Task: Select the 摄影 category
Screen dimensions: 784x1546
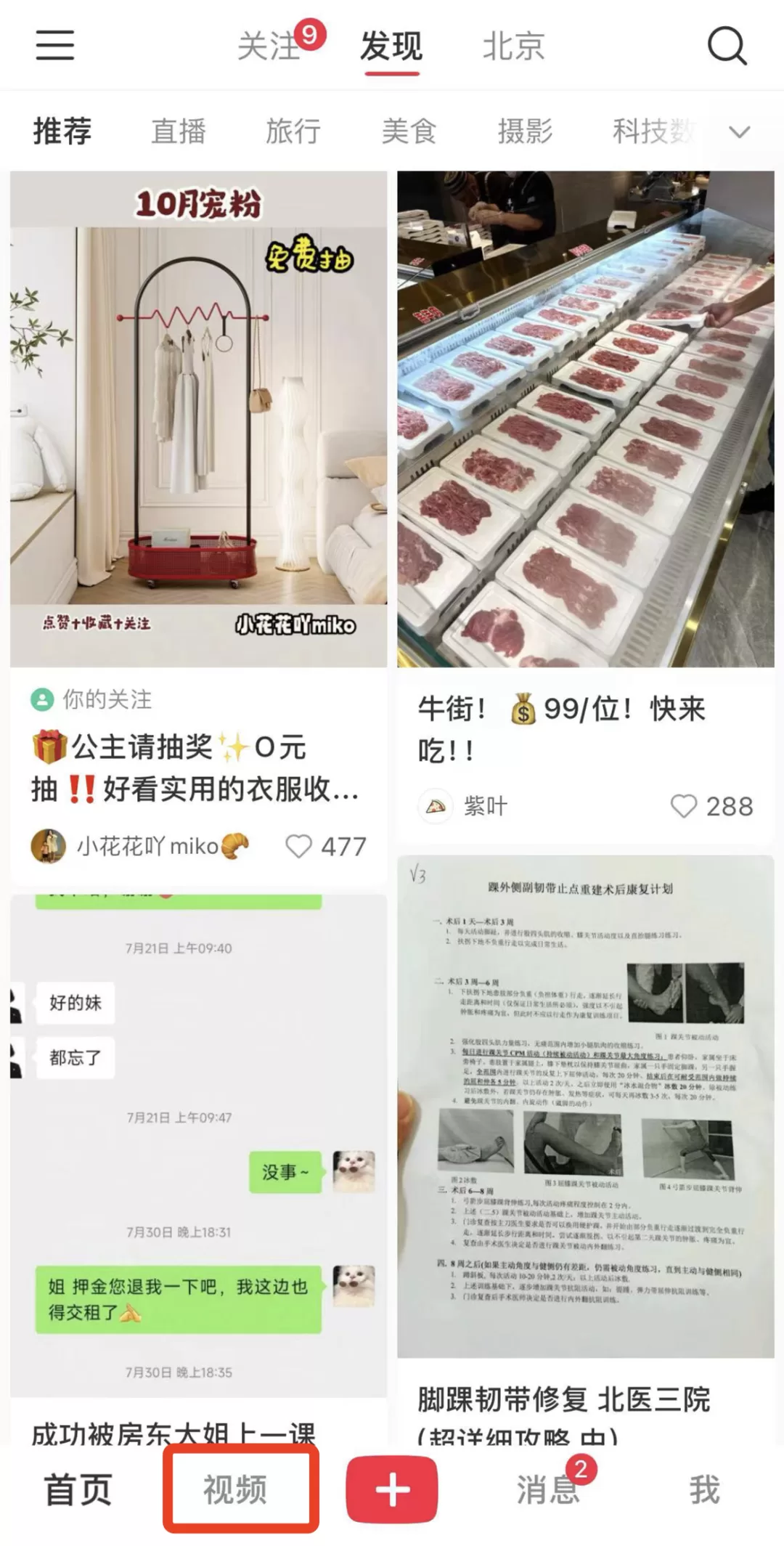Action: coord(525,131)
